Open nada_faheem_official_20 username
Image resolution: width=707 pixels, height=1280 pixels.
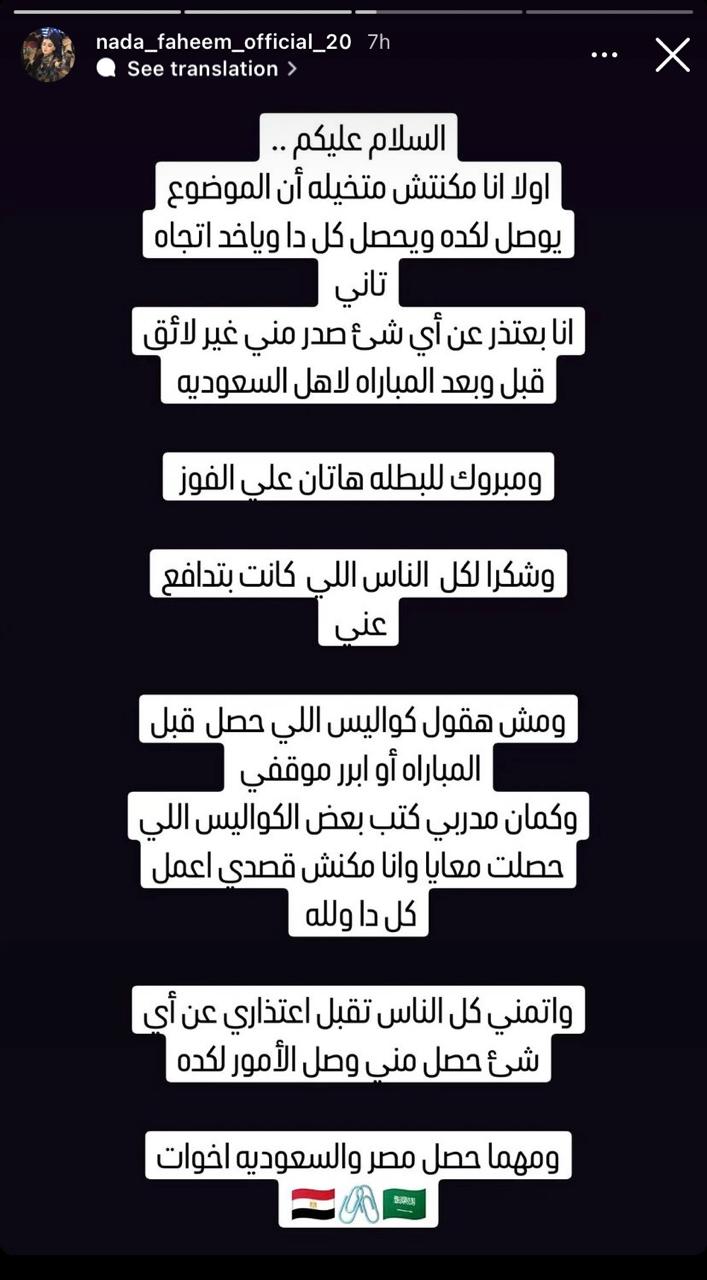(x=223, y=42)
